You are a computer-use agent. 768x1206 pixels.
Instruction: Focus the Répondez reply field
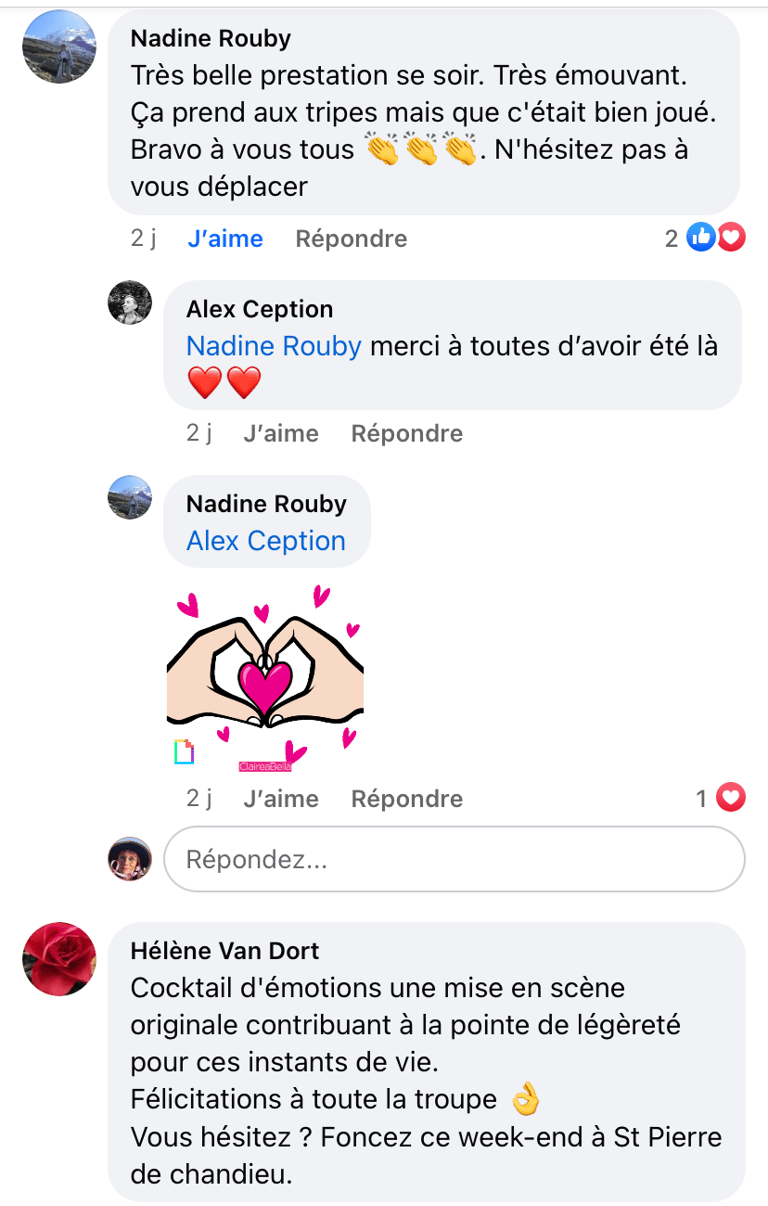click(x=454, y=859)
